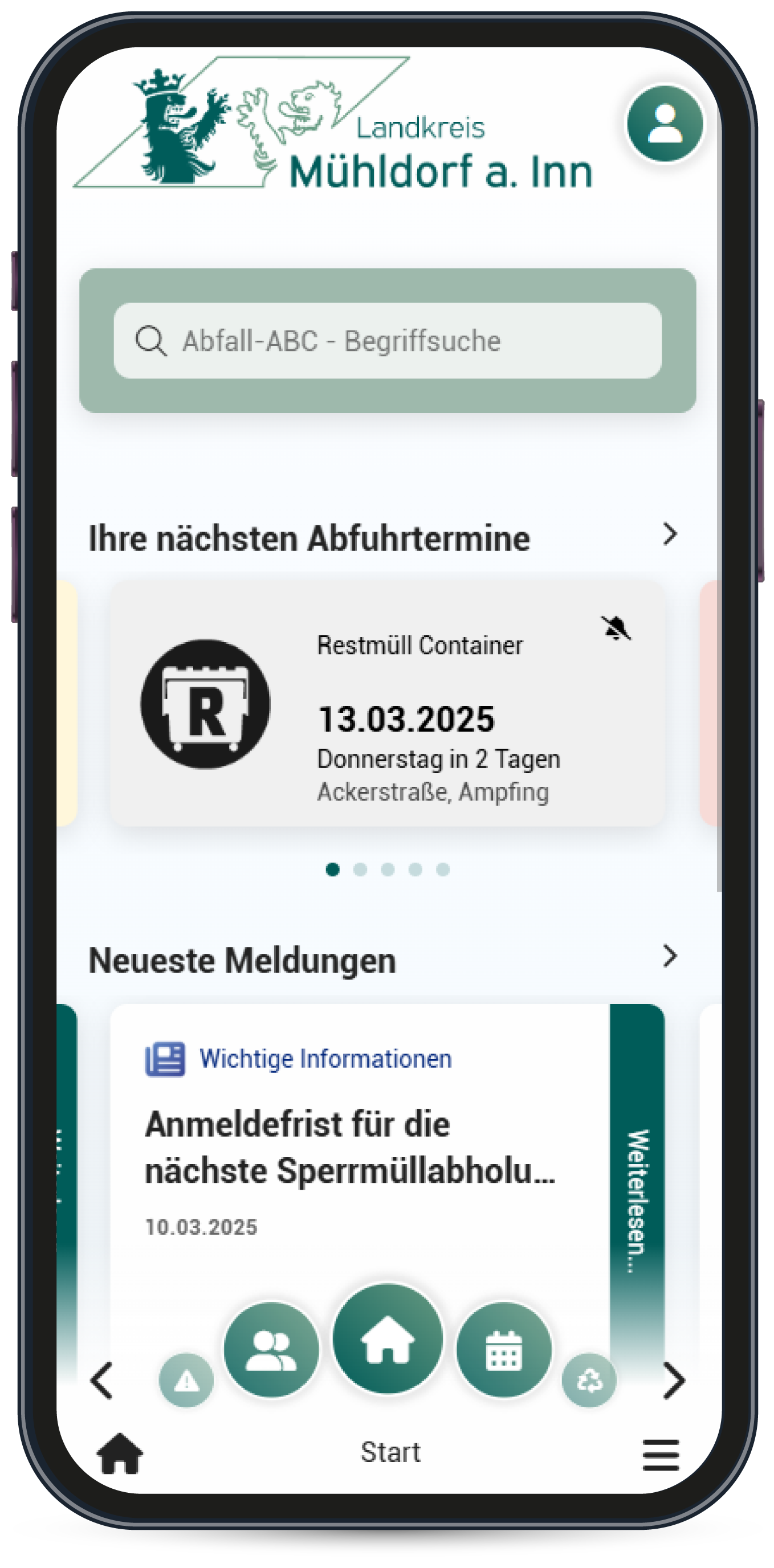Move the menu wheel left with arrow

101,1381
